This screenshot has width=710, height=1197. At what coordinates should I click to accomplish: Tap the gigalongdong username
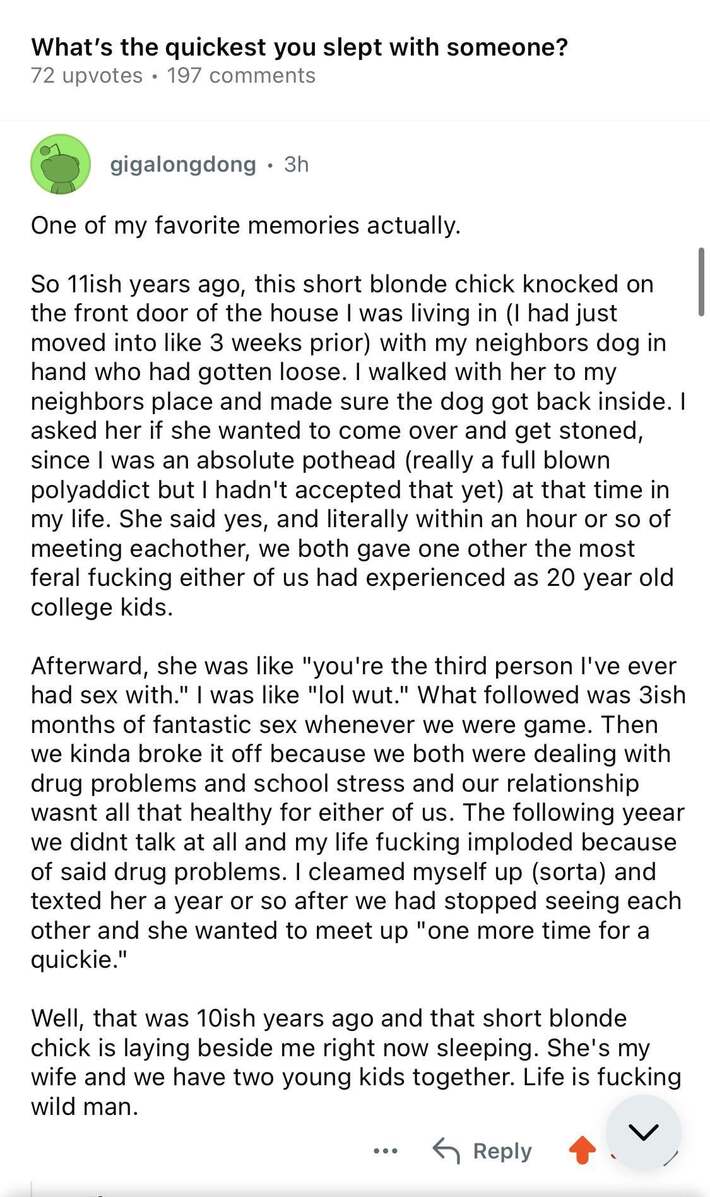click(183, 164)
